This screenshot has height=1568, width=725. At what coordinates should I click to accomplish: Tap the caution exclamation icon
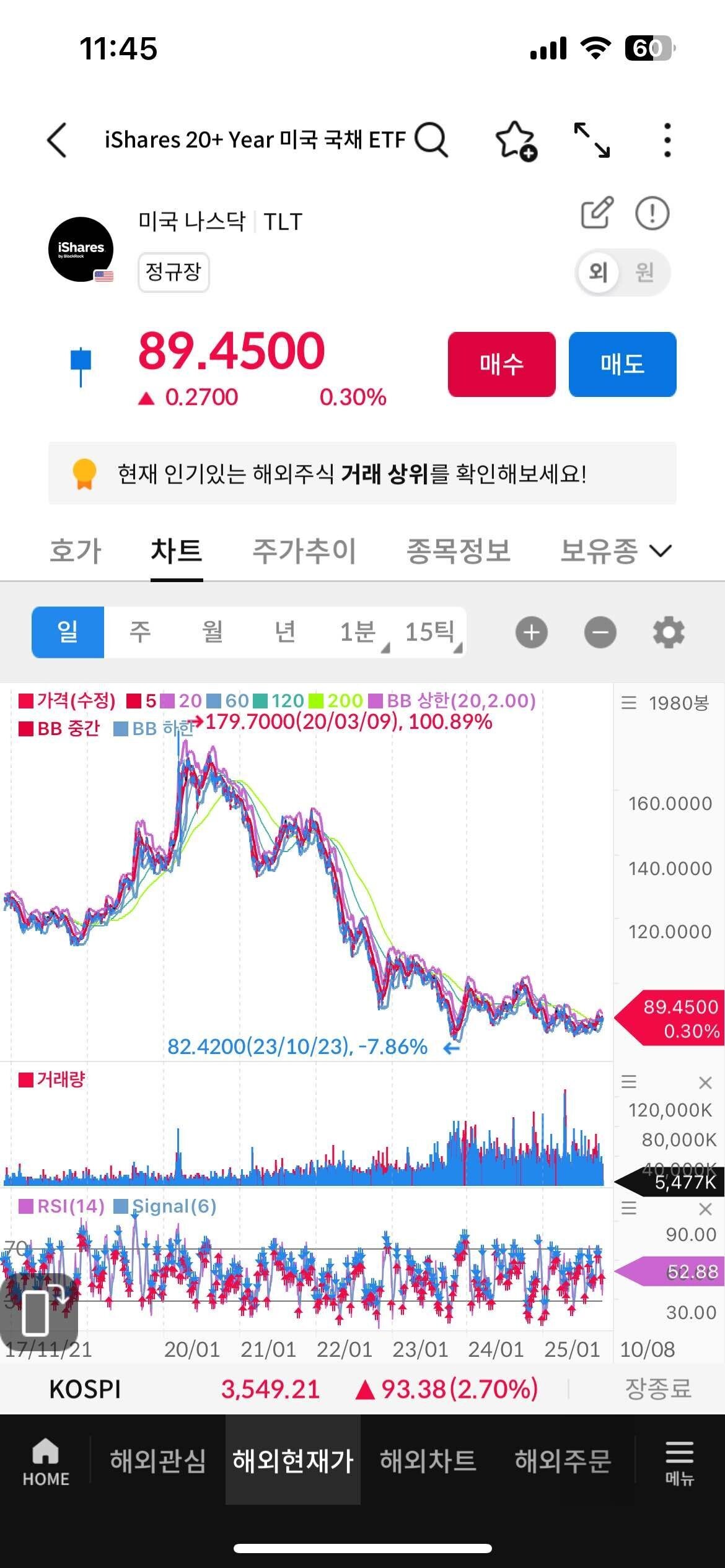(651, 212)
